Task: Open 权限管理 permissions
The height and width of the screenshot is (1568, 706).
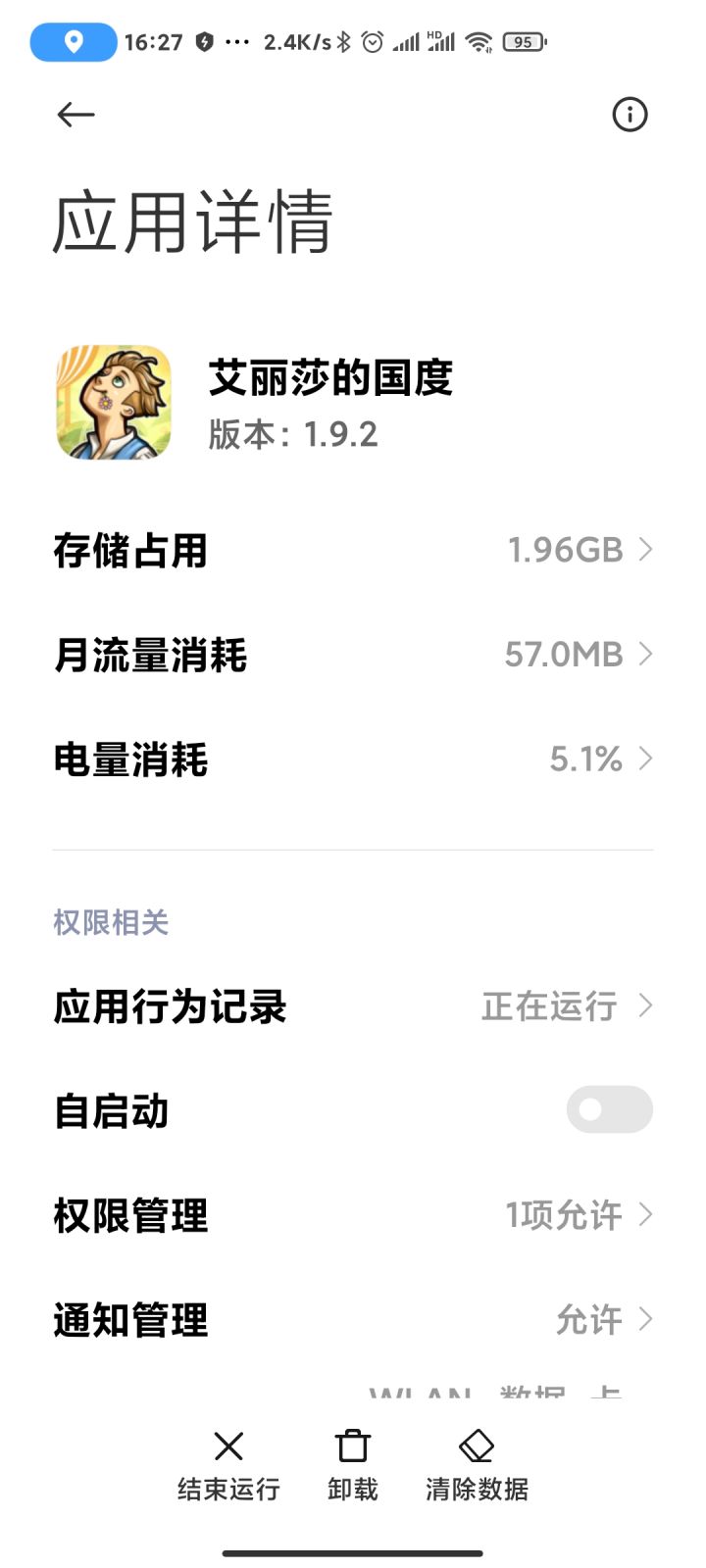Action: coord(353,1215)
